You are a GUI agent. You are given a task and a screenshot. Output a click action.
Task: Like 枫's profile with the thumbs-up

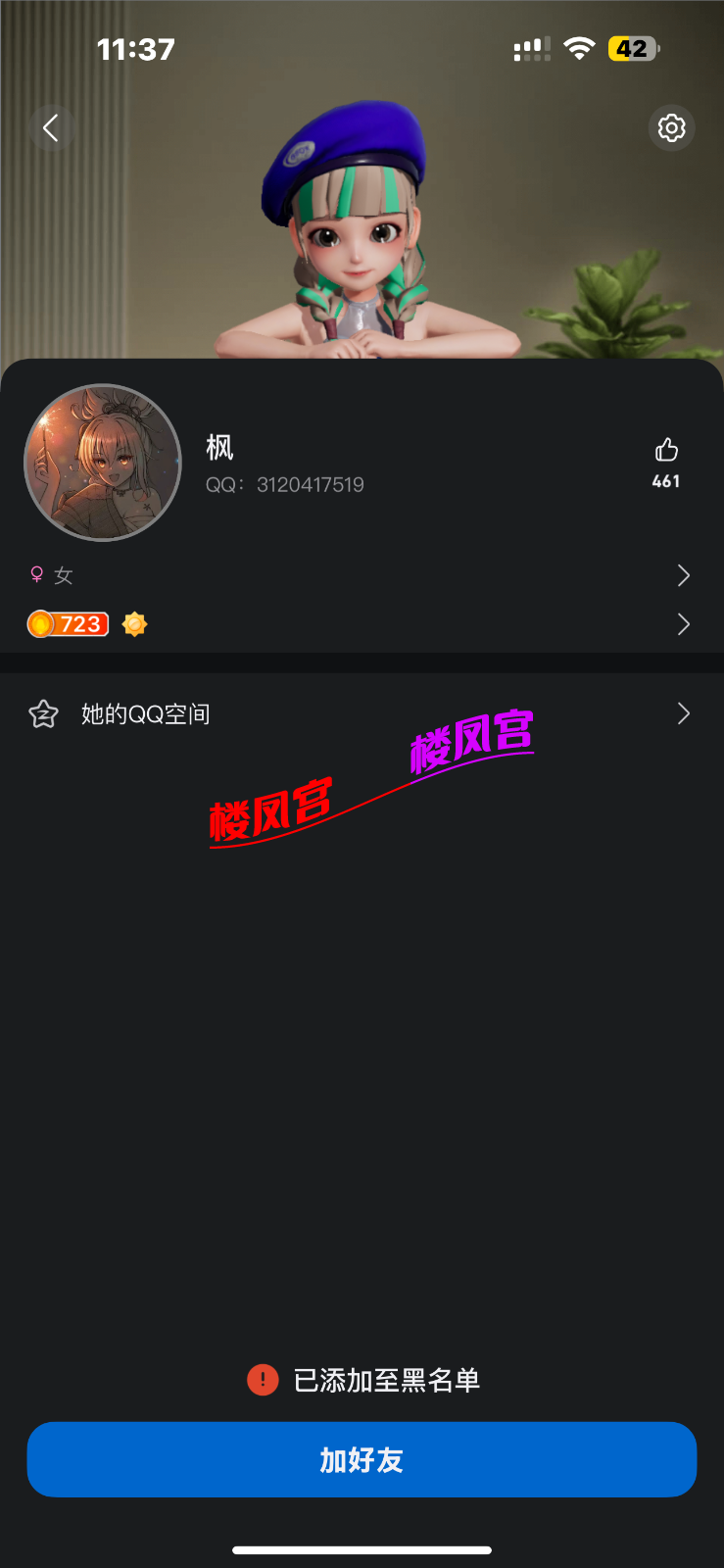(666, 451)
